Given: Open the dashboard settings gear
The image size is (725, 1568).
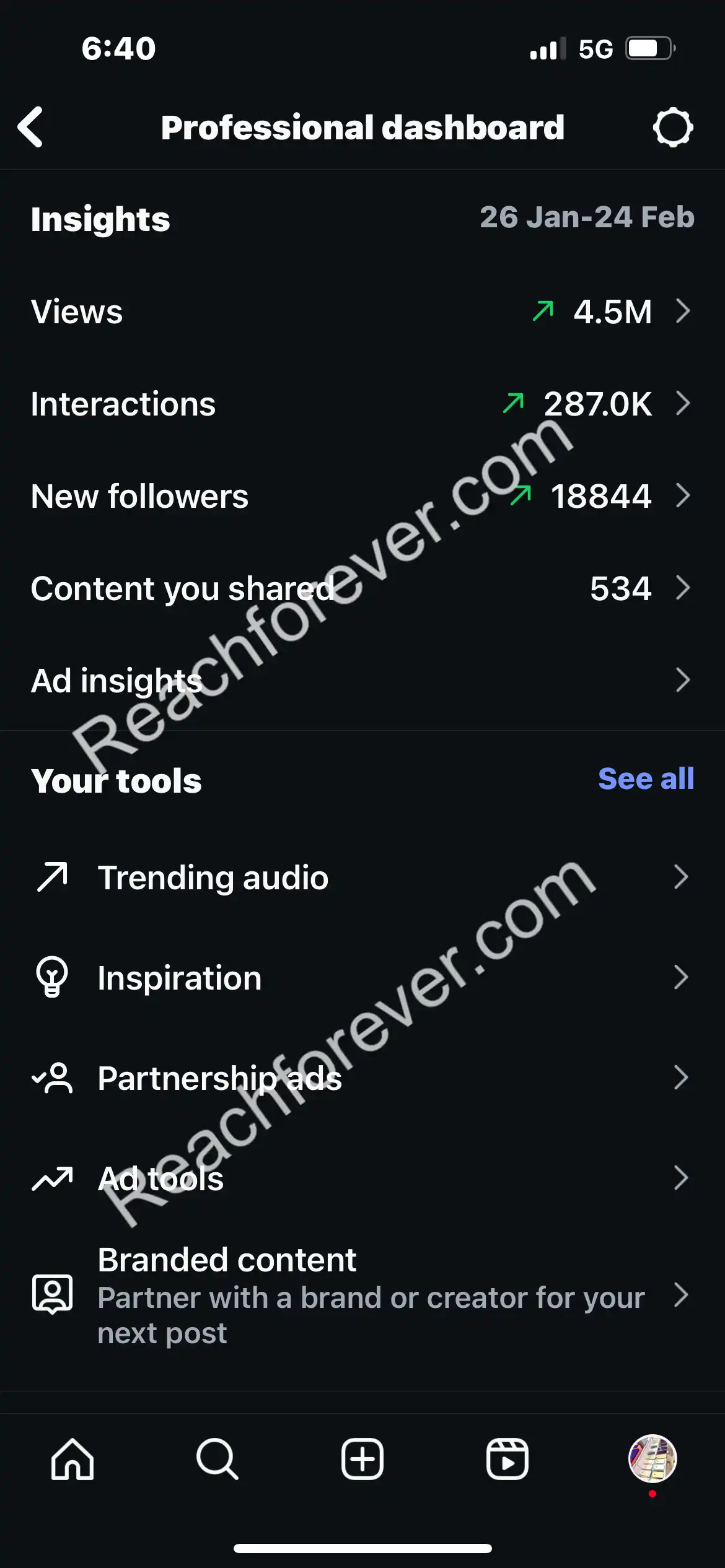Looking at the screenshot, I should tap(673, 128).
